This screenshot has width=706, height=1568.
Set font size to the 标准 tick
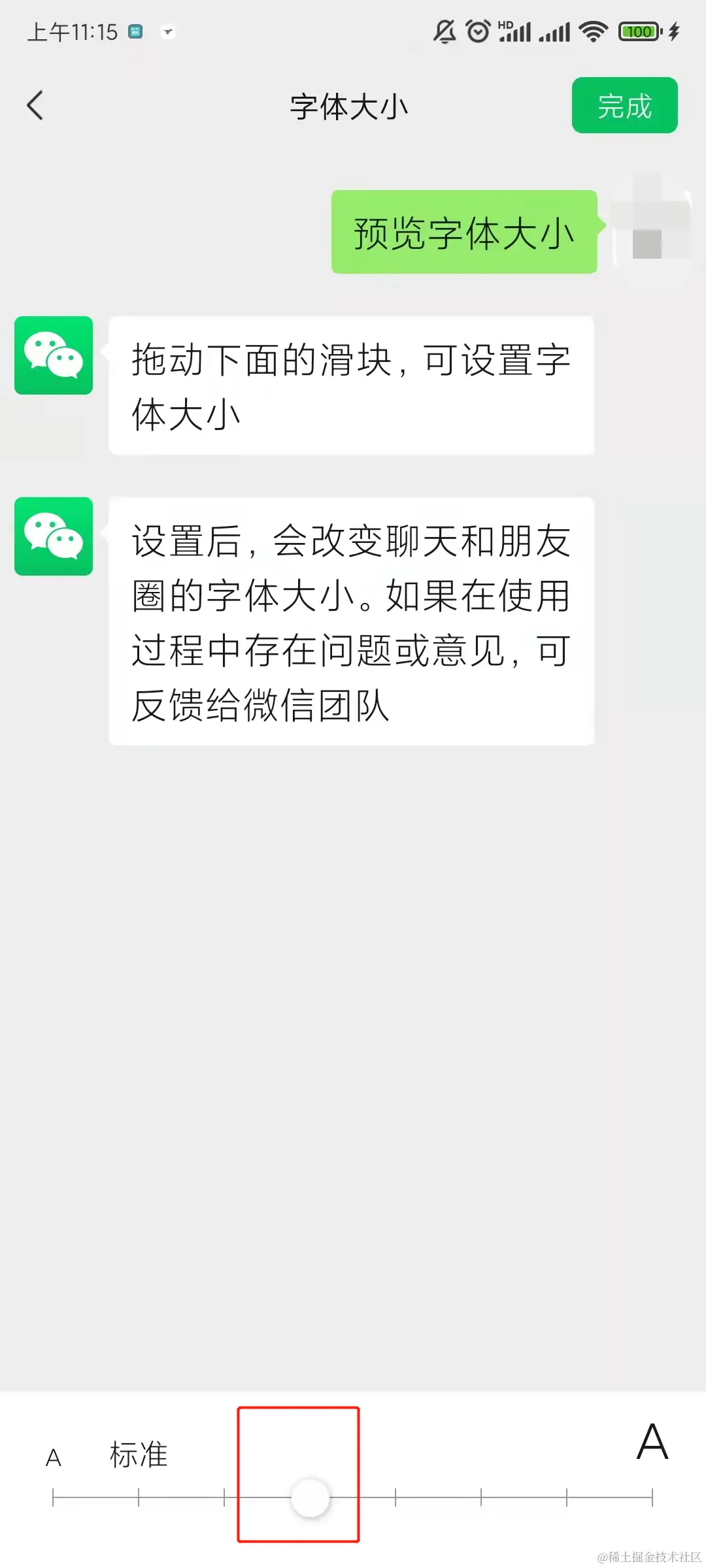[139, 1497]
